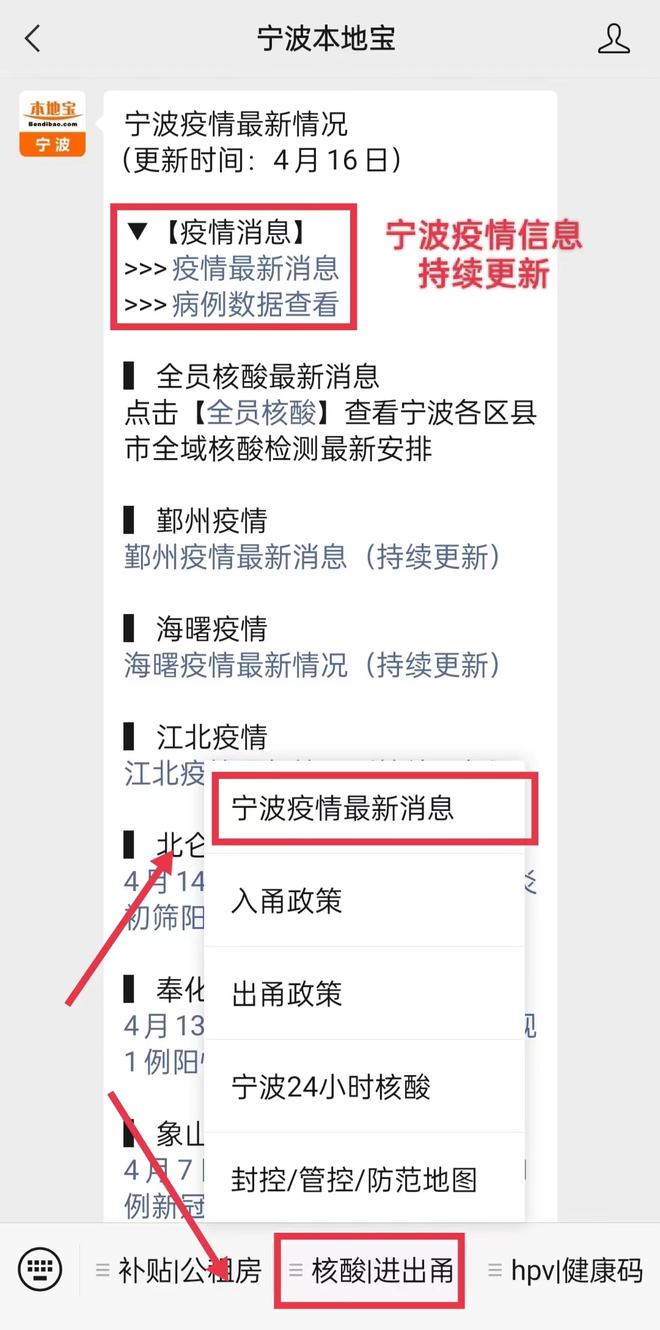Open the account profile icon
This screenshot has height=1330, width=660.
pyautogui.click(x=613, y=39)
